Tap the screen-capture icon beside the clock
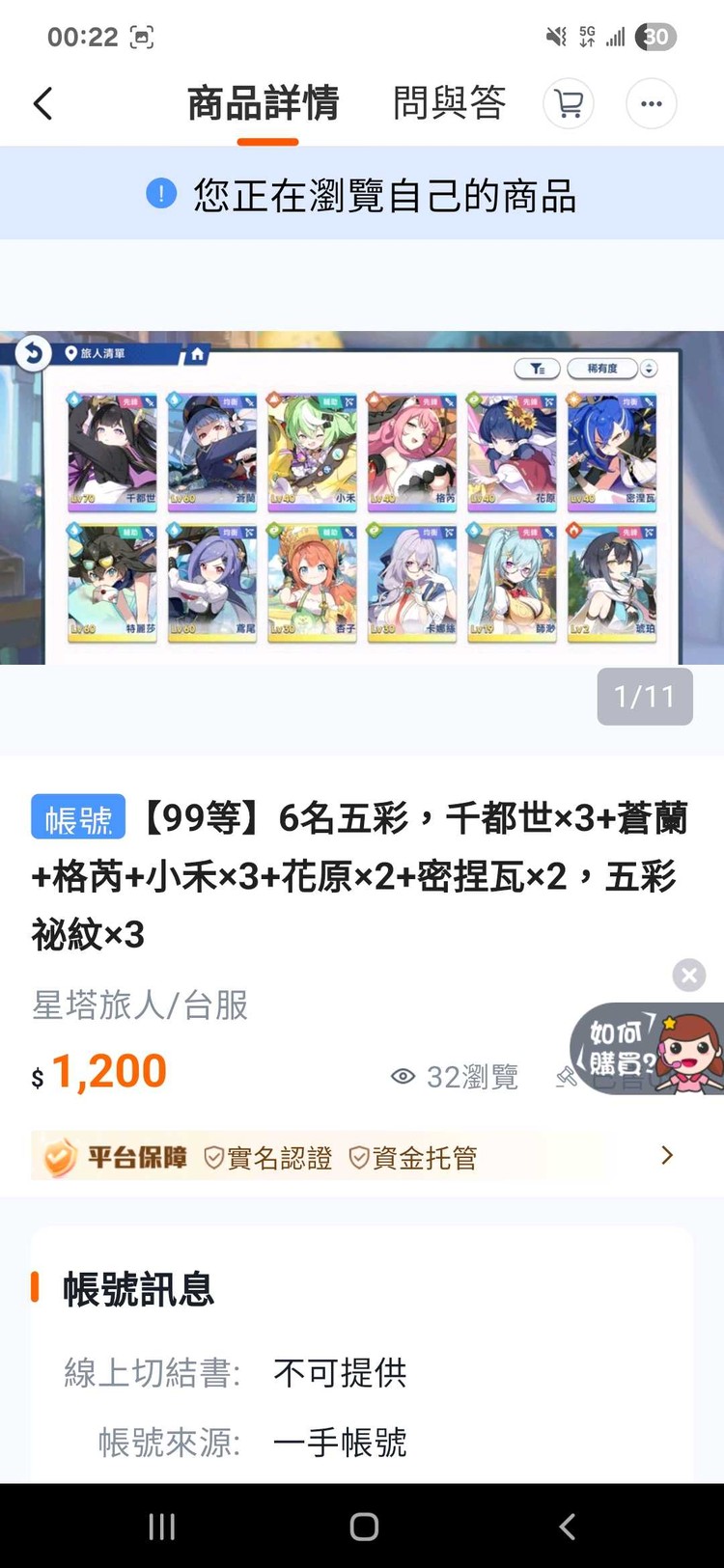Image resolution: width=724 pixels, height=1568 pixels. point(143,37)
